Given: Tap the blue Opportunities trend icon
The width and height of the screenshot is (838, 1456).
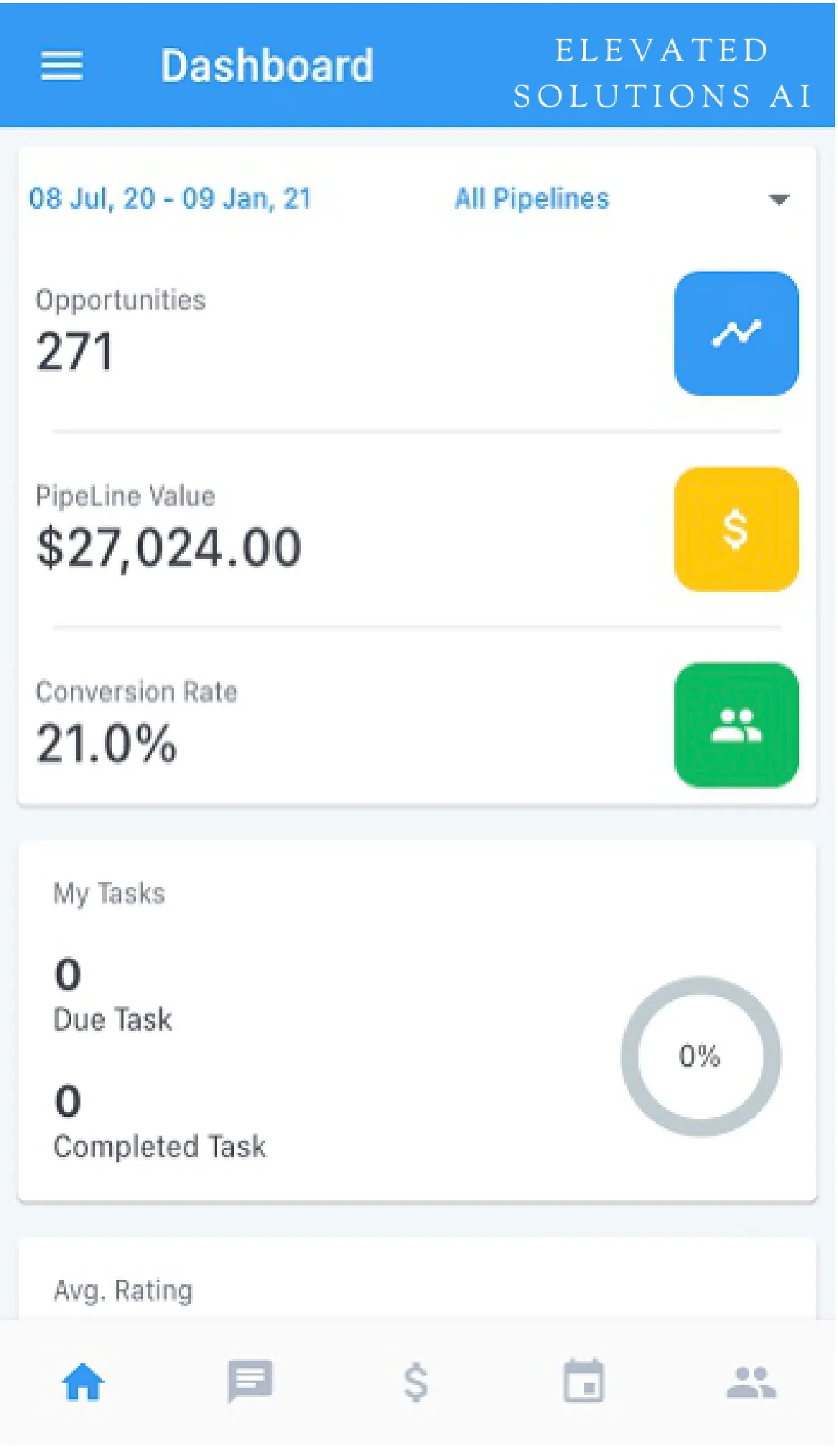Looking at the screenshot, I should (735, 333).
